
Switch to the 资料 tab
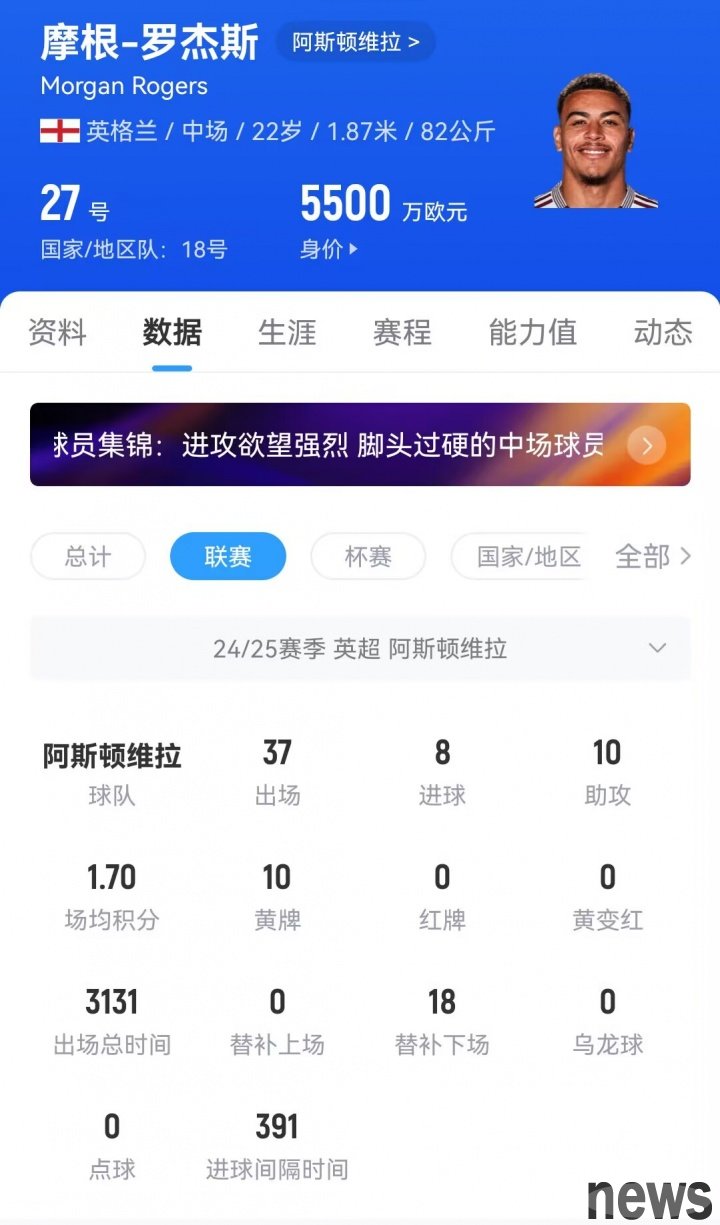(x=57, y=332)
